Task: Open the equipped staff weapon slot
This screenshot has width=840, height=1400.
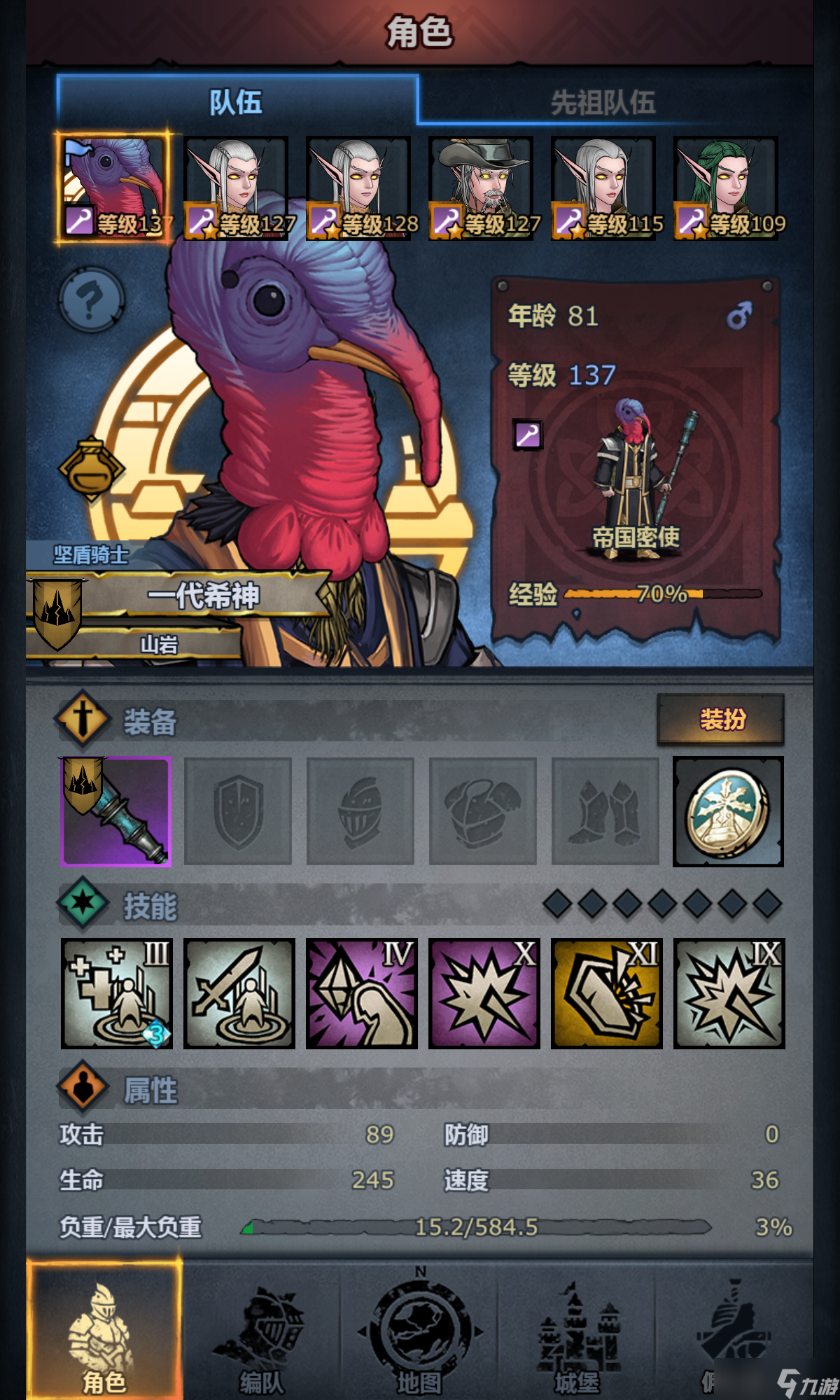Action: 116,811
